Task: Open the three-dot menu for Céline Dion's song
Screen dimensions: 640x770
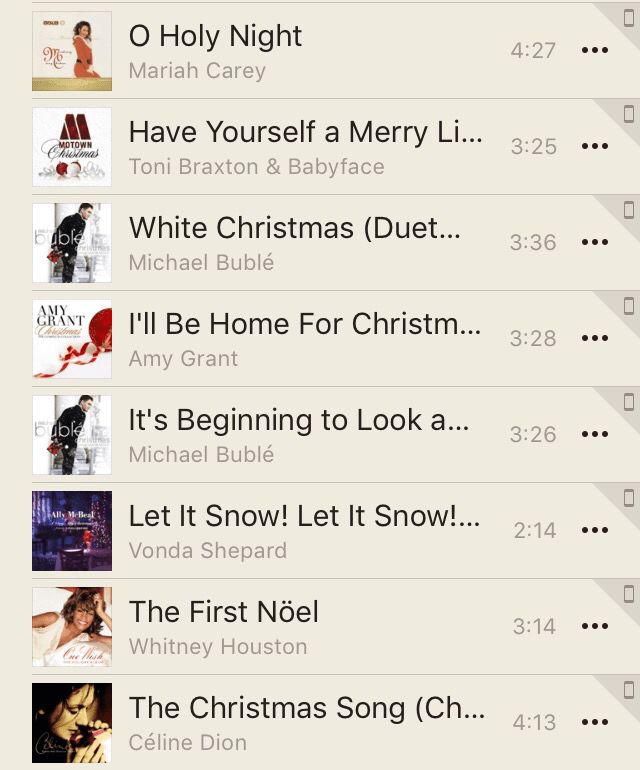Action: coord(595,723)
